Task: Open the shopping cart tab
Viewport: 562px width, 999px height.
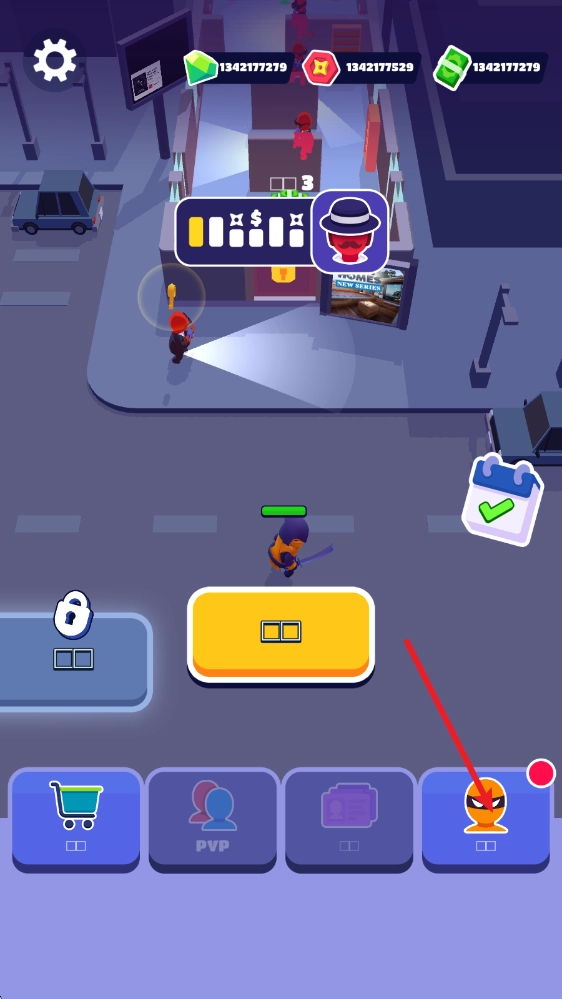Action: [76, 819]
